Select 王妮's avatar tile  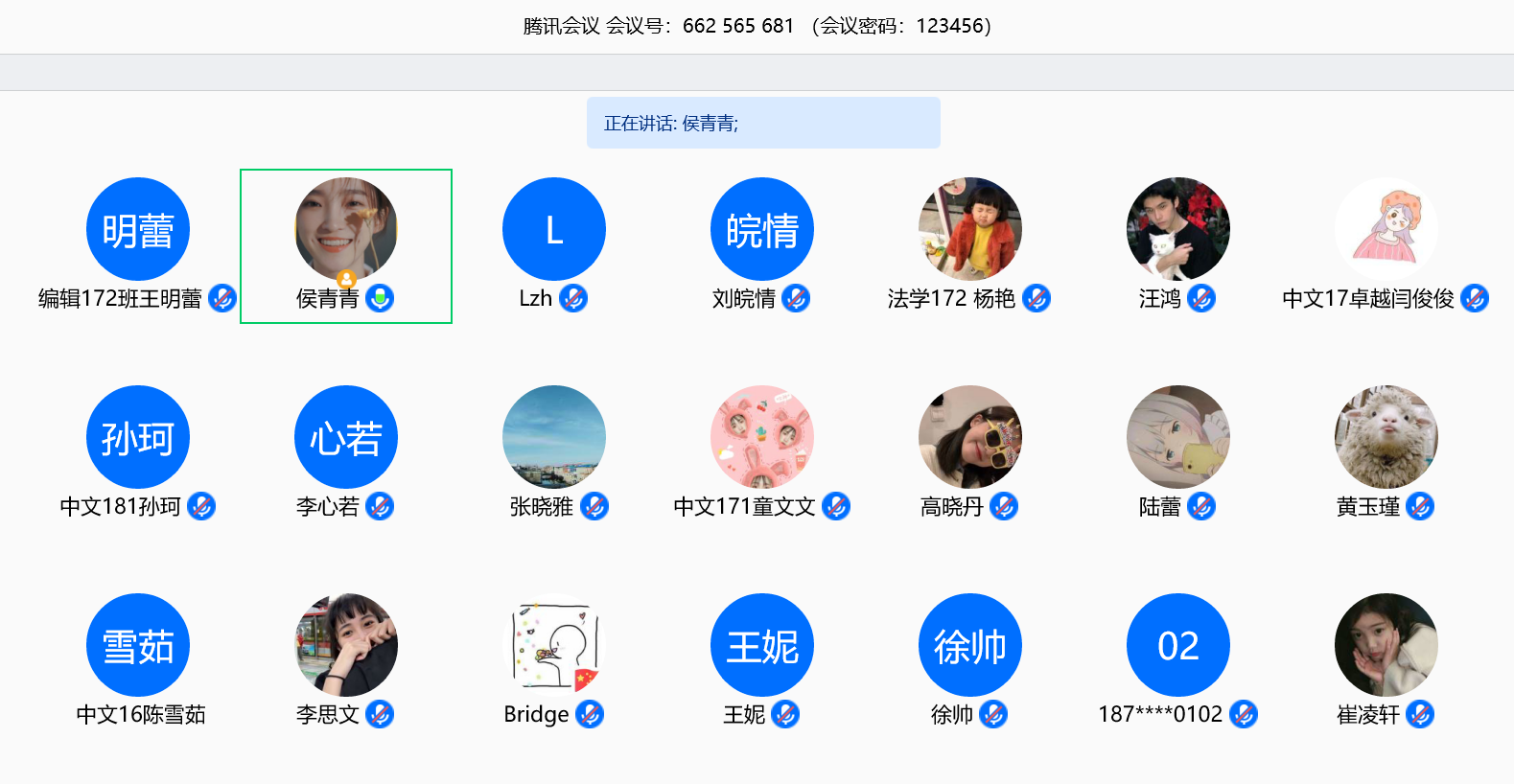tap(762, 646)
